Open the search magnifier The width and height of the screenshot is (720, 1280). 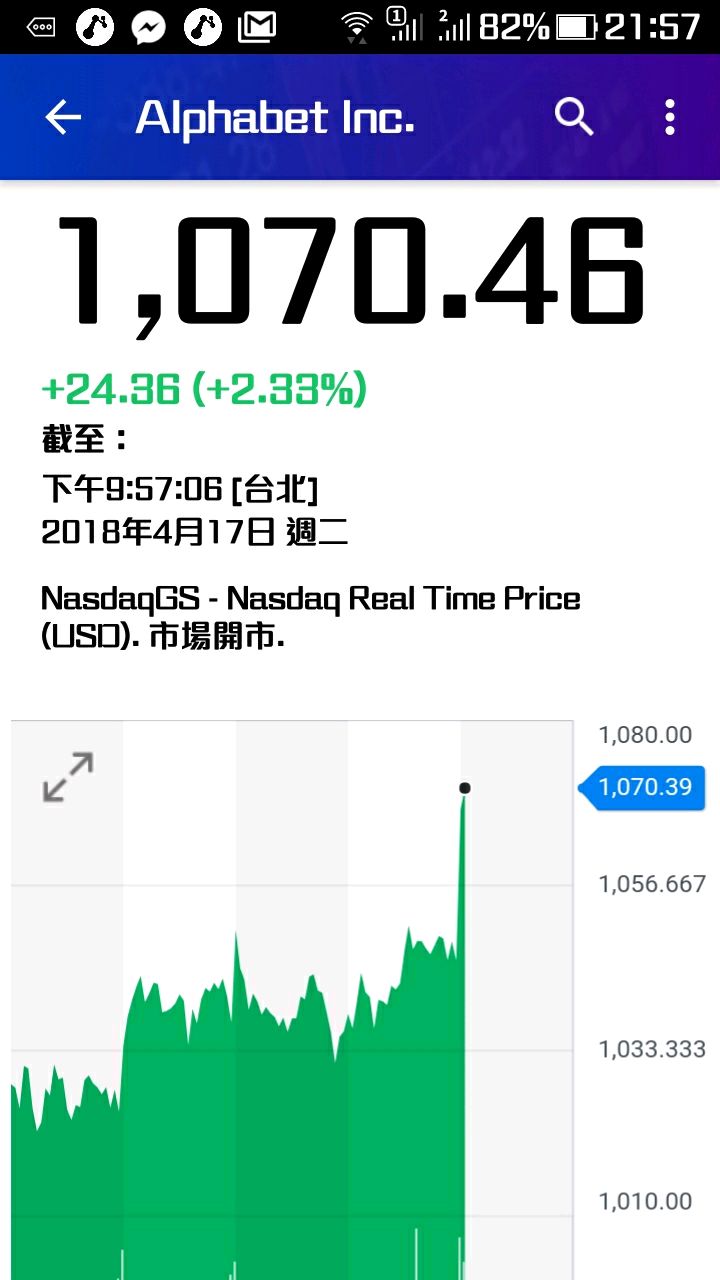click(x=574, y=118)
